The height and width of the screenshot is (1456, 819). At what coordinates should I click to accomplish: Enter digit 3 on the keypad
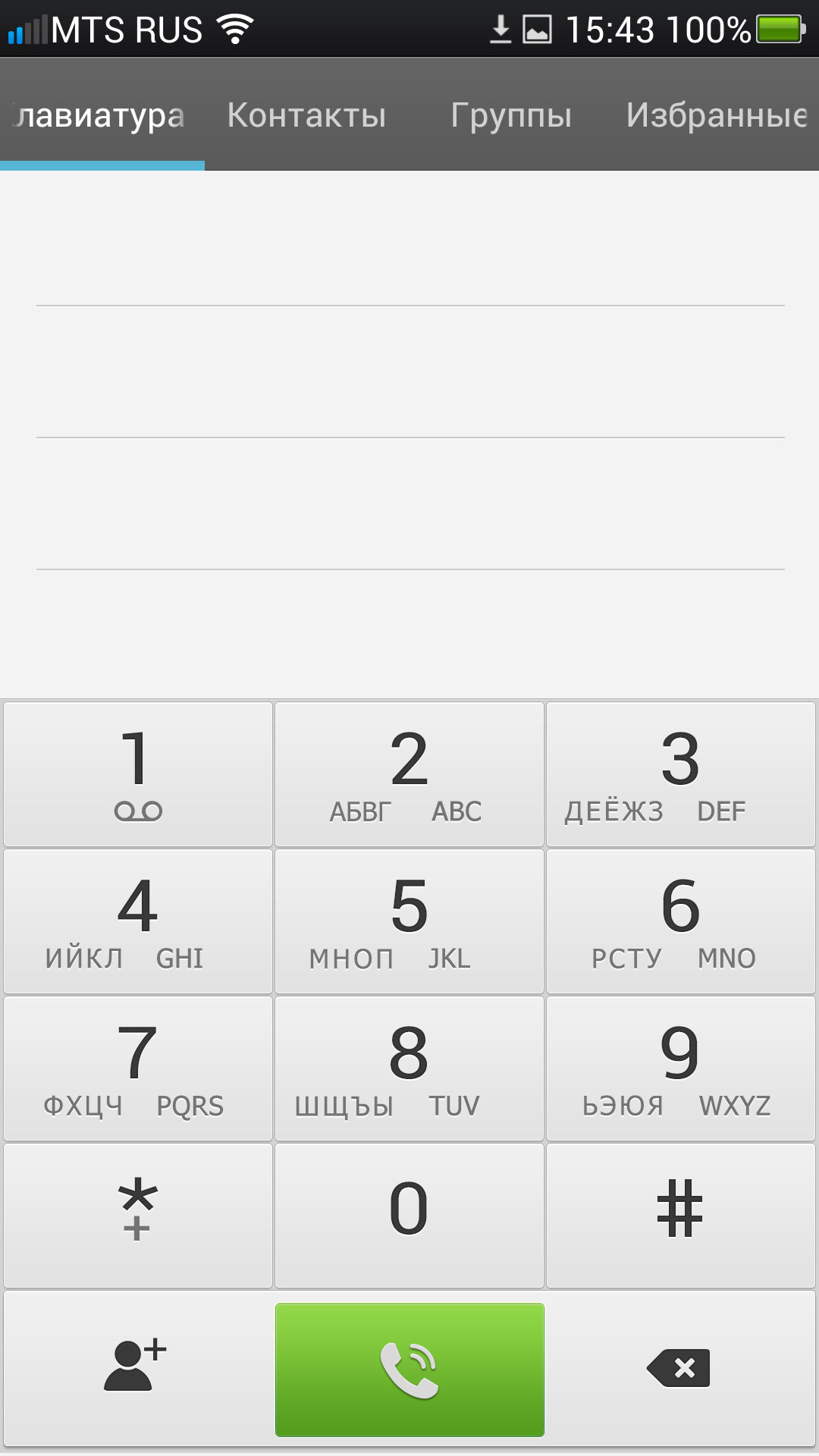pos(681,774)
